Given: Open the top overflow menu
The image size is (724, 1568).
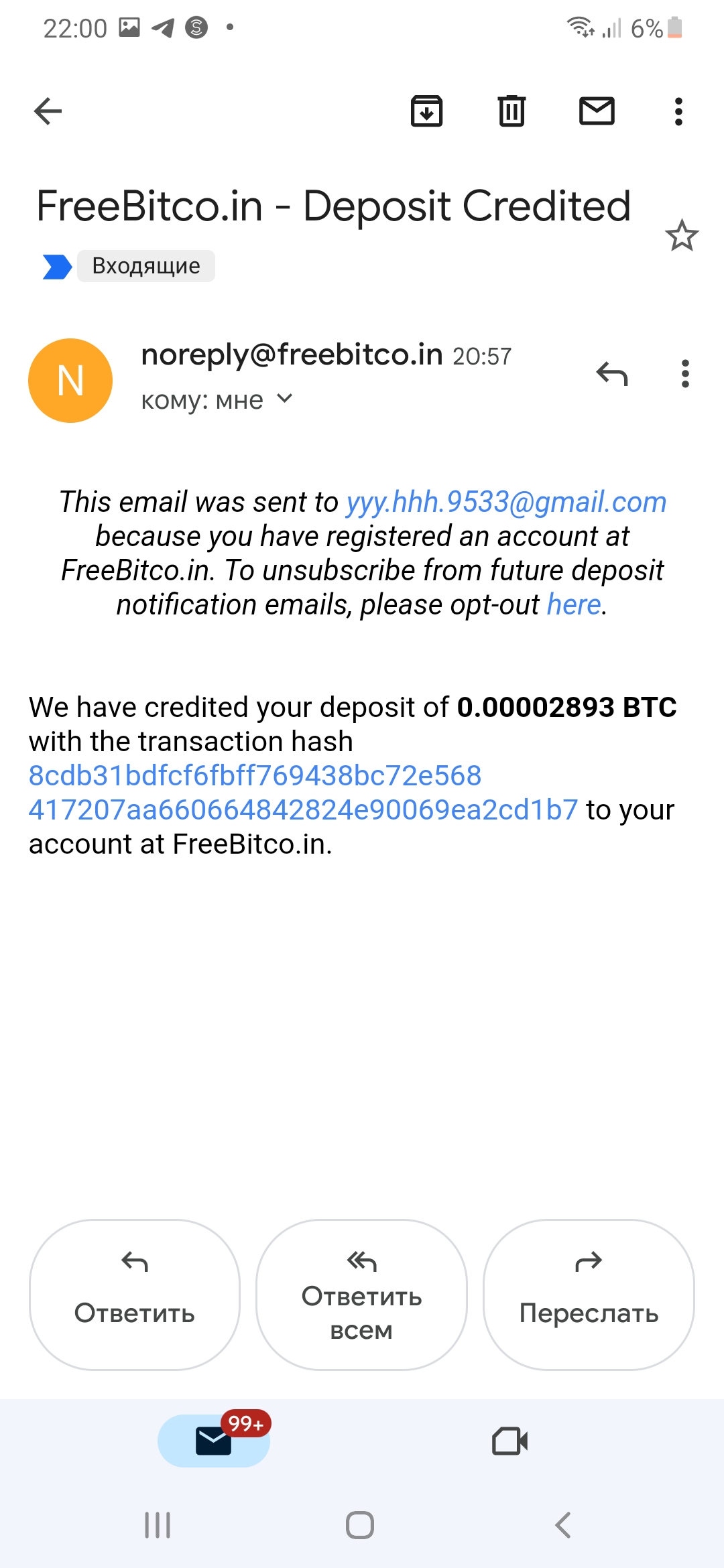Looking at the screenshot, I should point(678,111).
